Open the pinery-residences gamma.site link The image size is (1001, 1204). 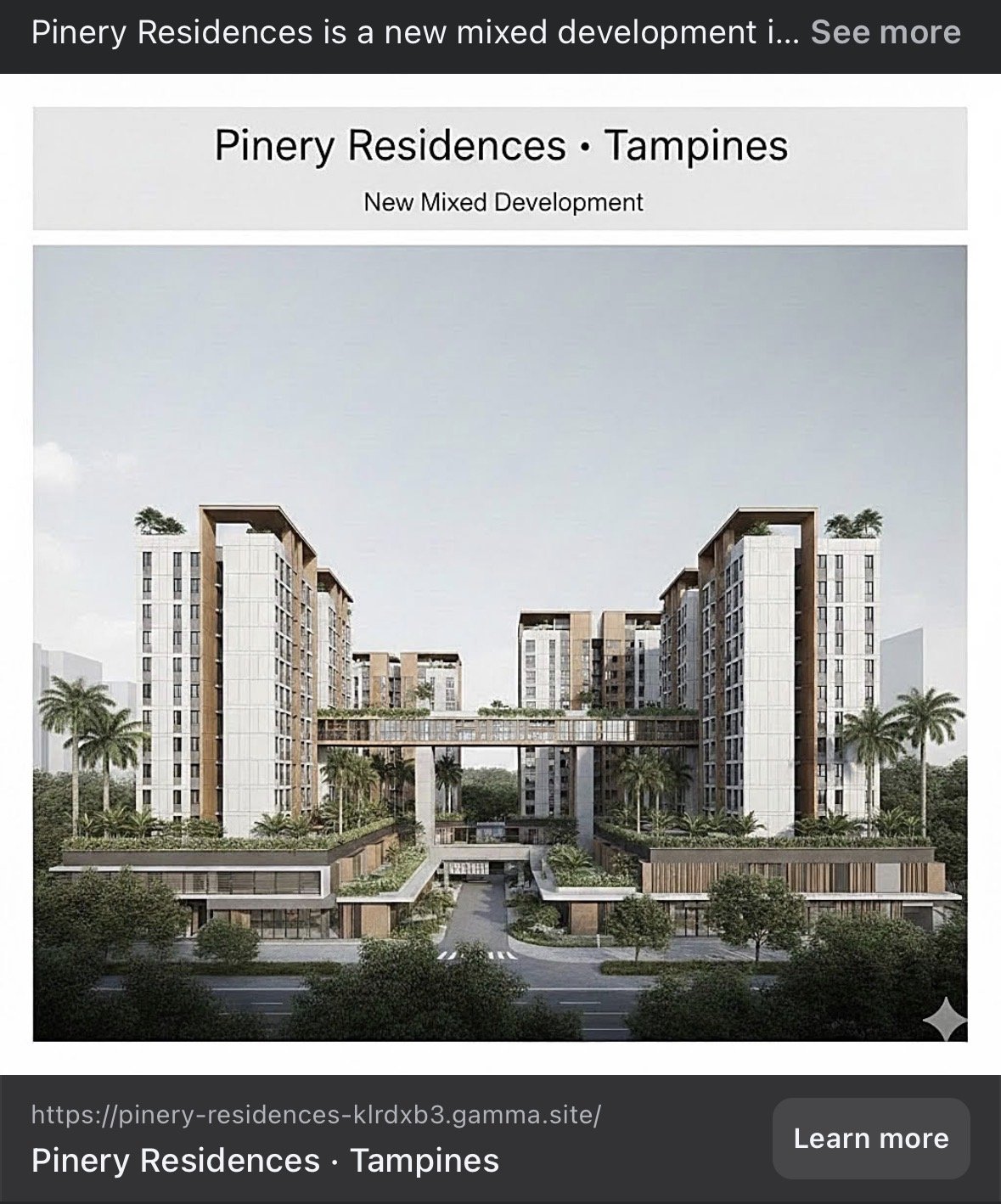316,1115
